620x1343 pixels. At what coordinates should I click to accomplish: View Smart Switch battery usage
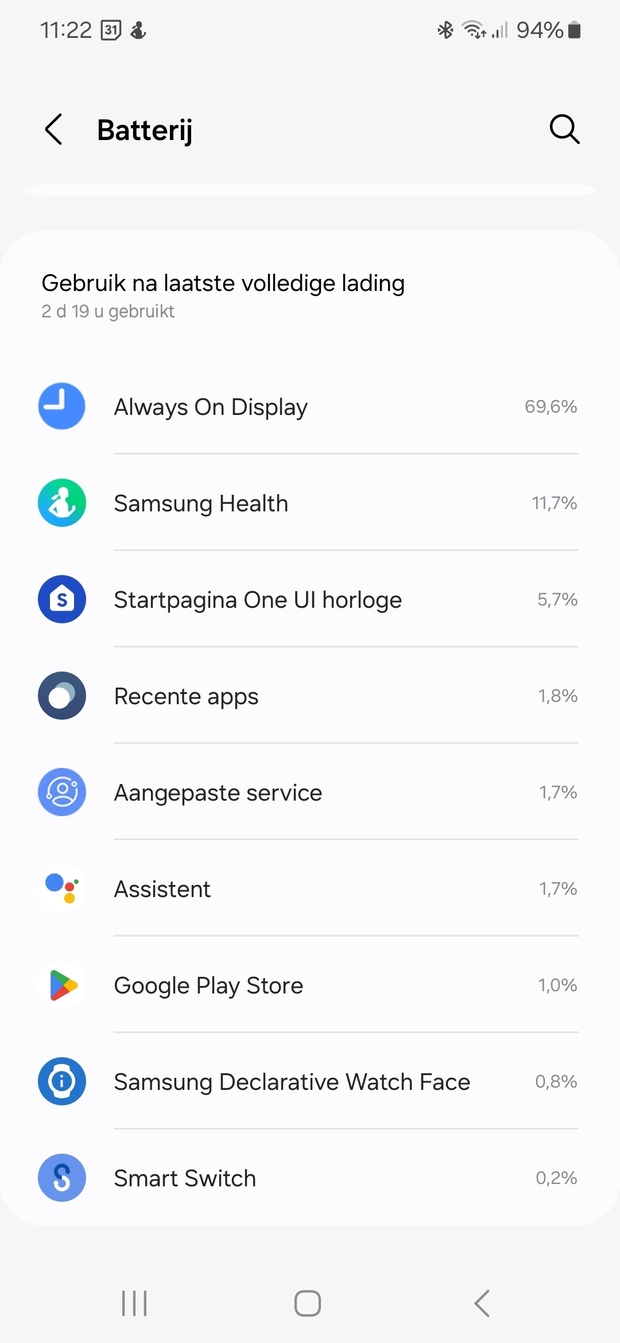(309, 1178)
